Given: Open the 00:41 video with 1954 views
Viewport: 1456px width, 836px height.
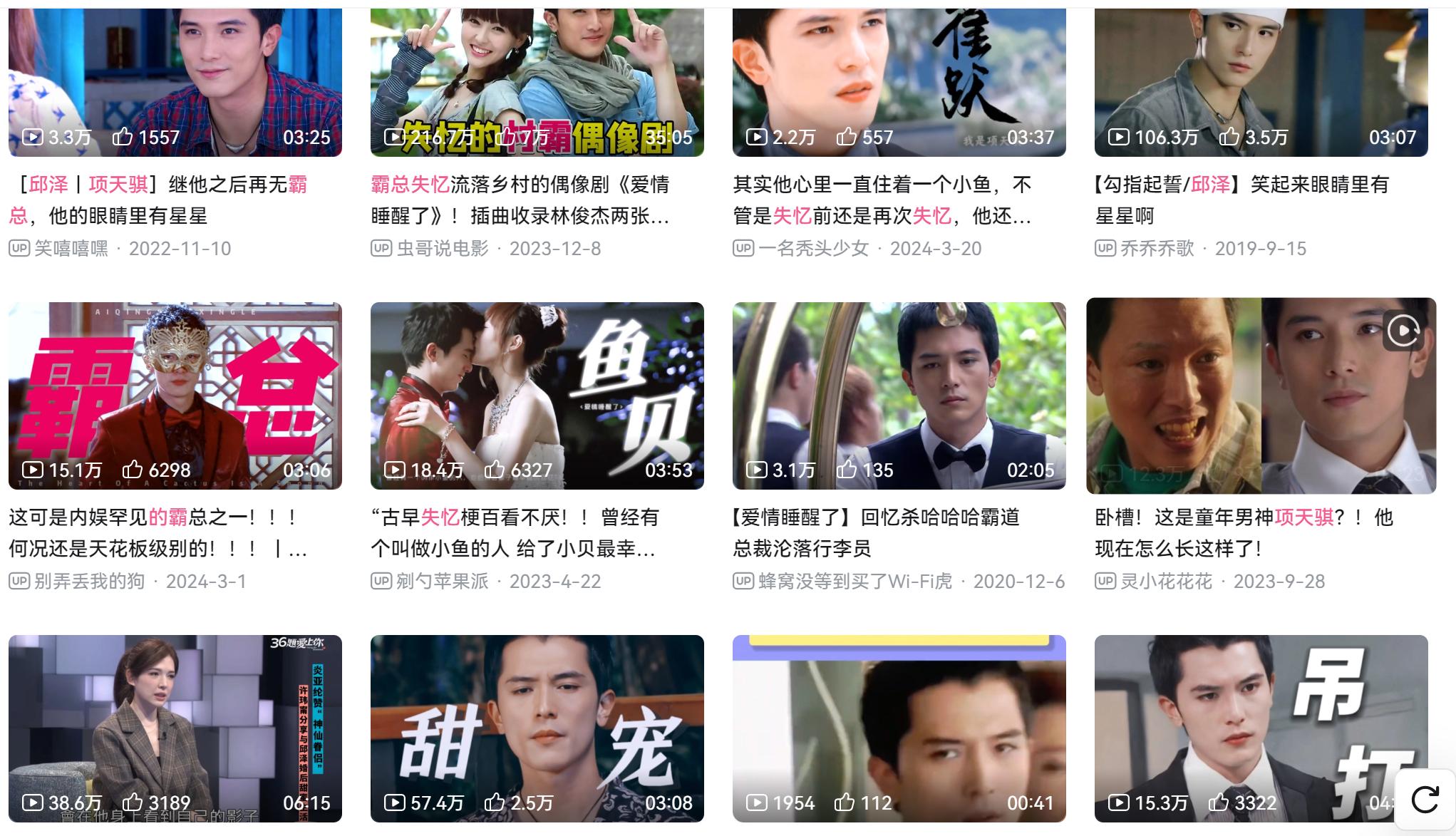Looking at the screenshot, I should [899, 728].
